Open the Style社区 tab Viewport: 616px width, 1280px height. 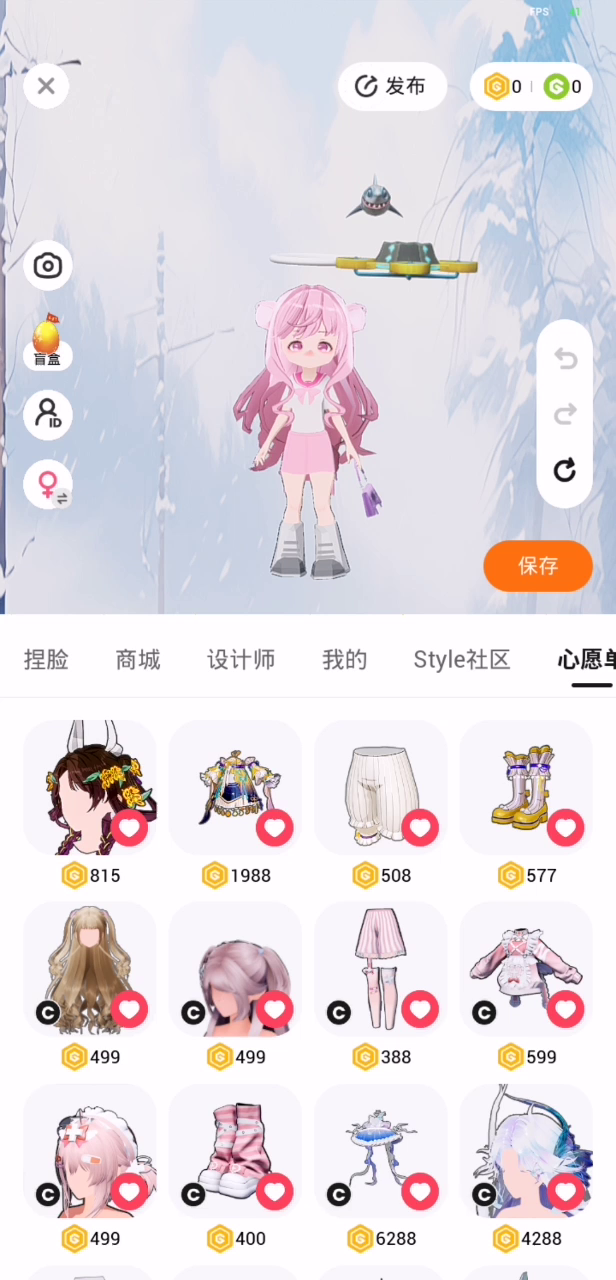[x=462, y=659]
